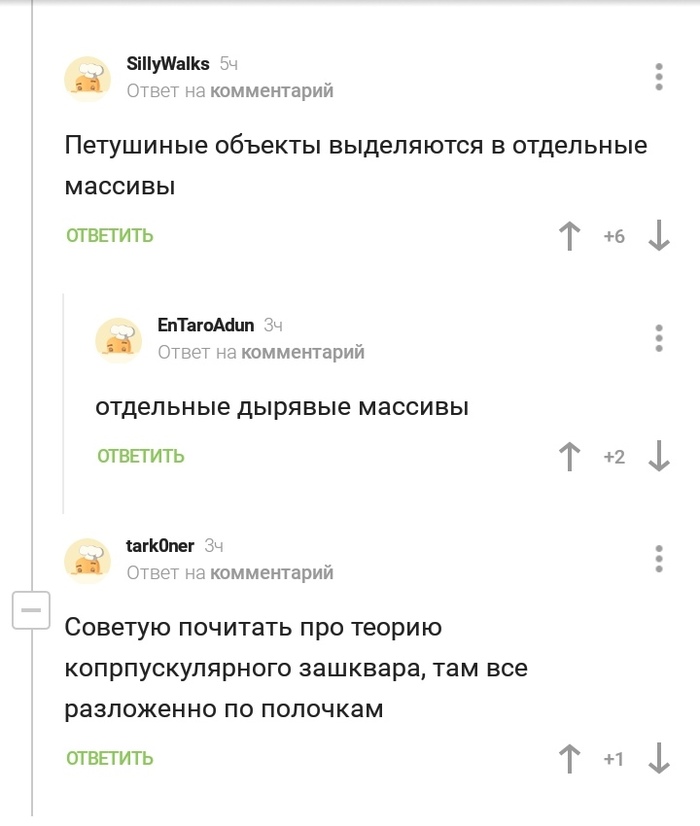The height and width of the screenshot is (826, 700).
Task: Open overflow menu on SillyWalks' comment
Action: click(659, 77)
